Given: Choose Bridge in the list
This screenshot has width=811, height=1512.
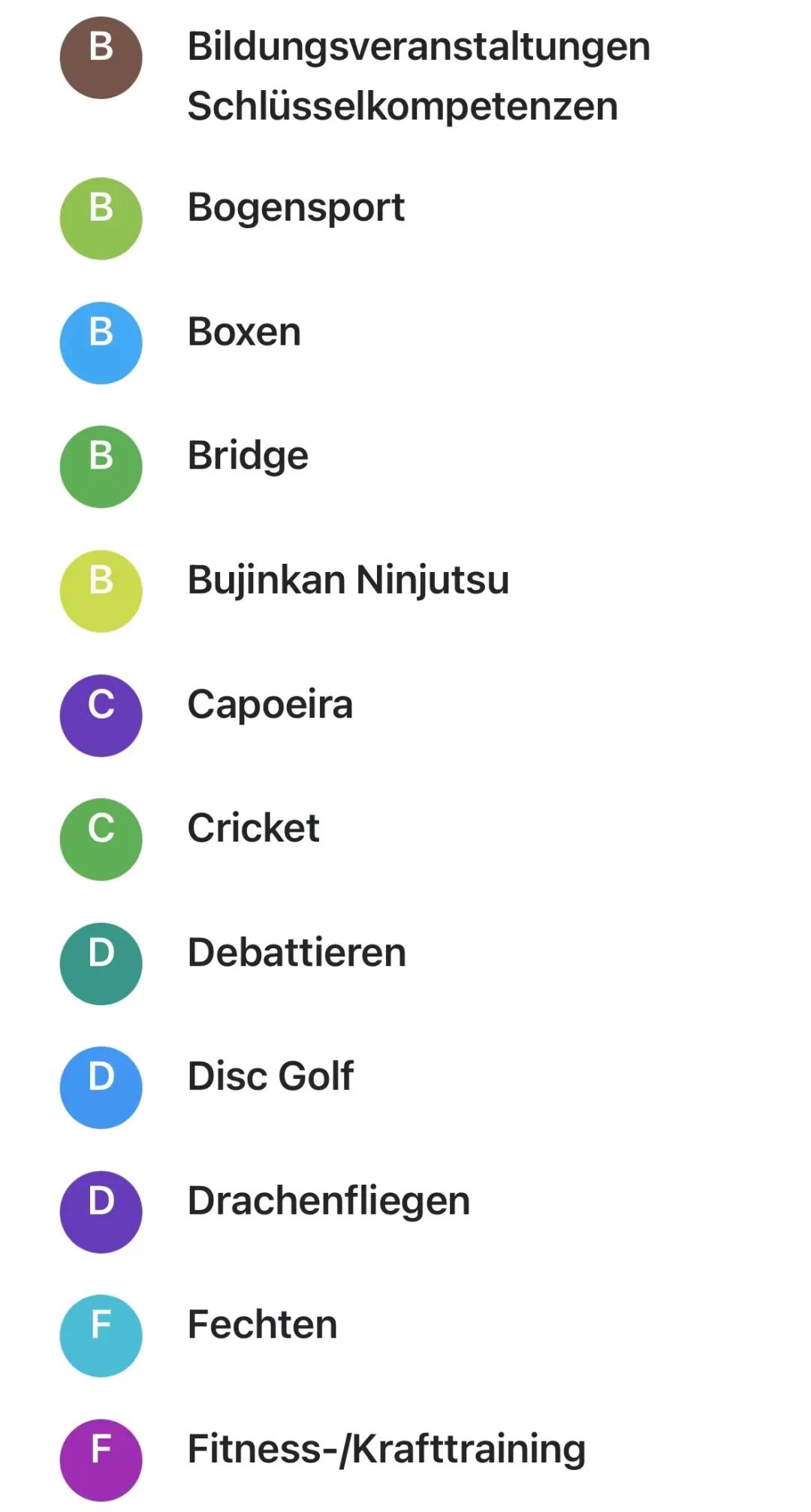Looking at the screenshot, I should coord(248,456).
